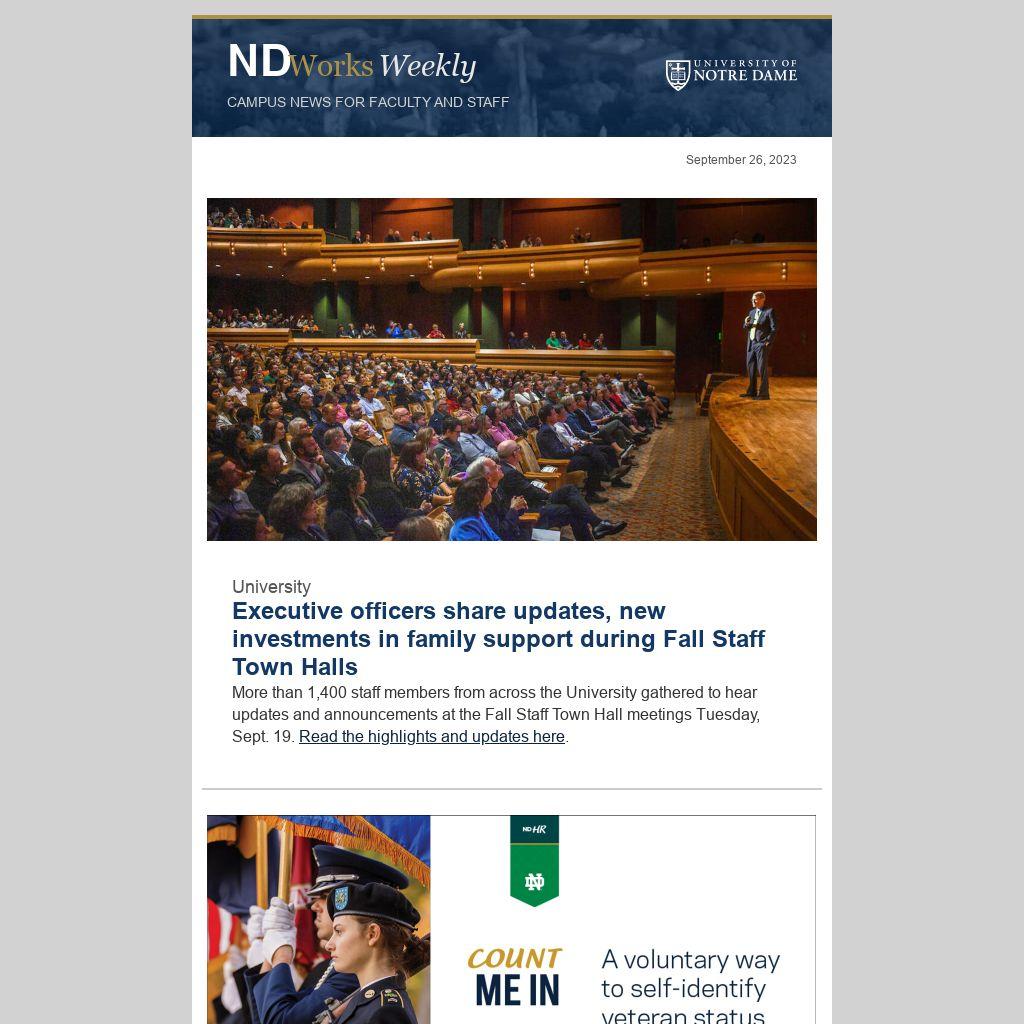Viewport: 1024px width, 1024px height.
Task: Open the Count Me In veteran banner
Action: point(511,920)
